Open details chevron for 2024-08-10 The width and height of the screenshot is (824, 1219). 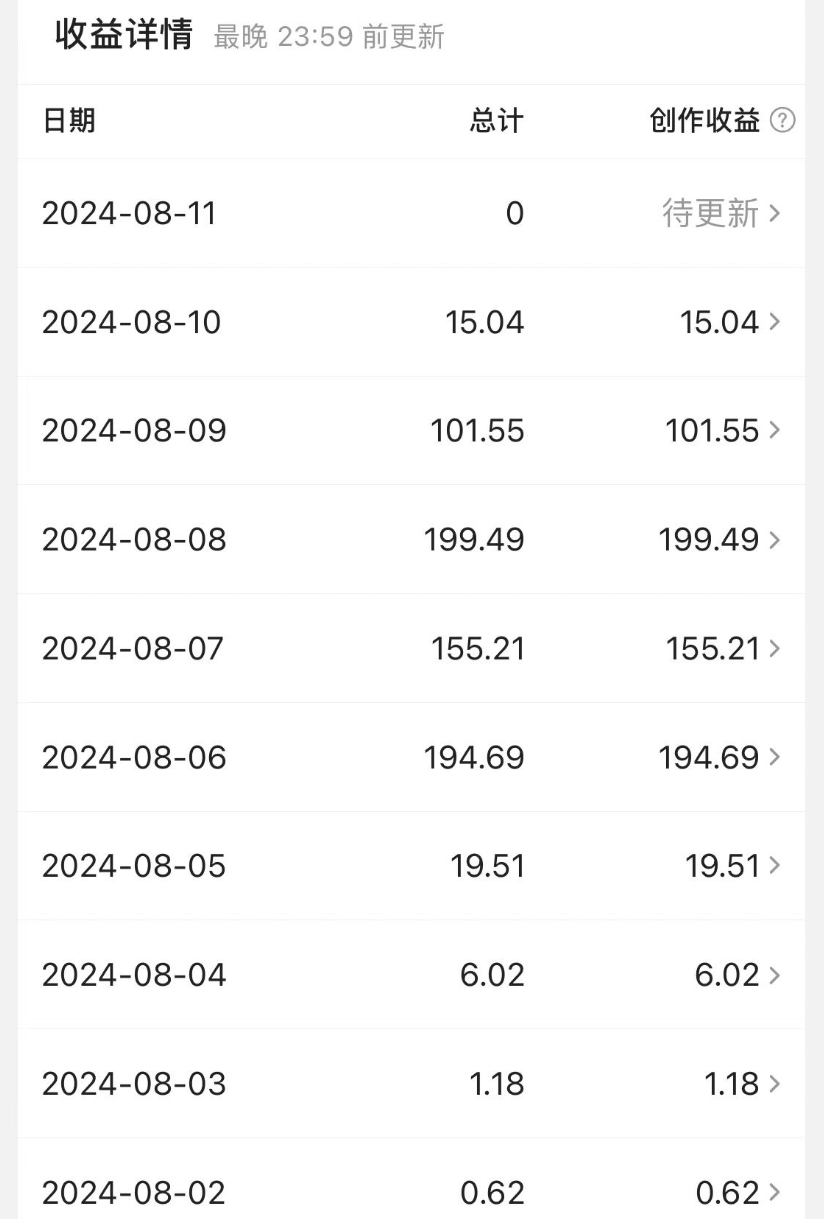(x=774, y=322)
